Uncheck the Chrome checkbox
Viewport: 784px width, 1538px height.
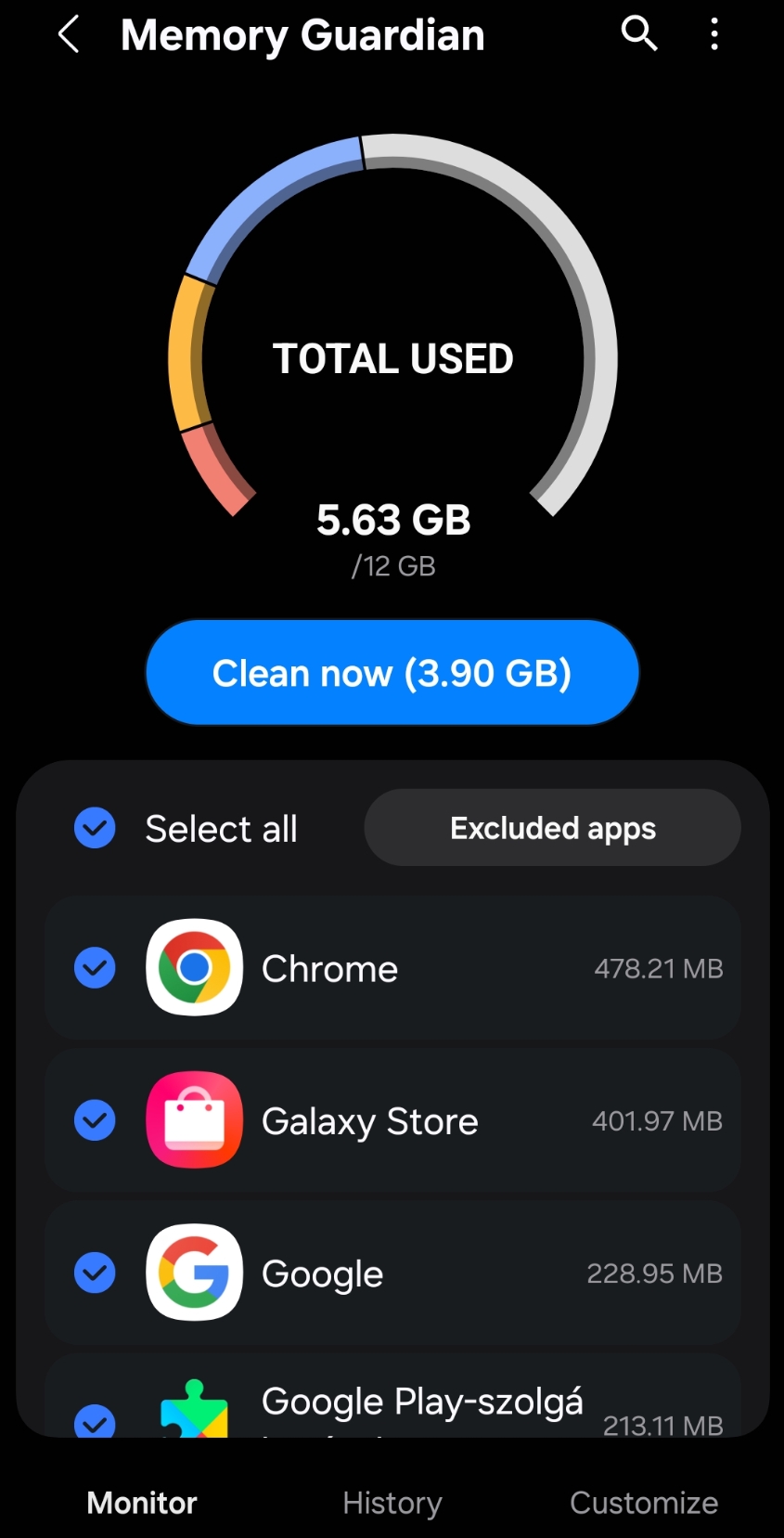(x=95, y=968)
